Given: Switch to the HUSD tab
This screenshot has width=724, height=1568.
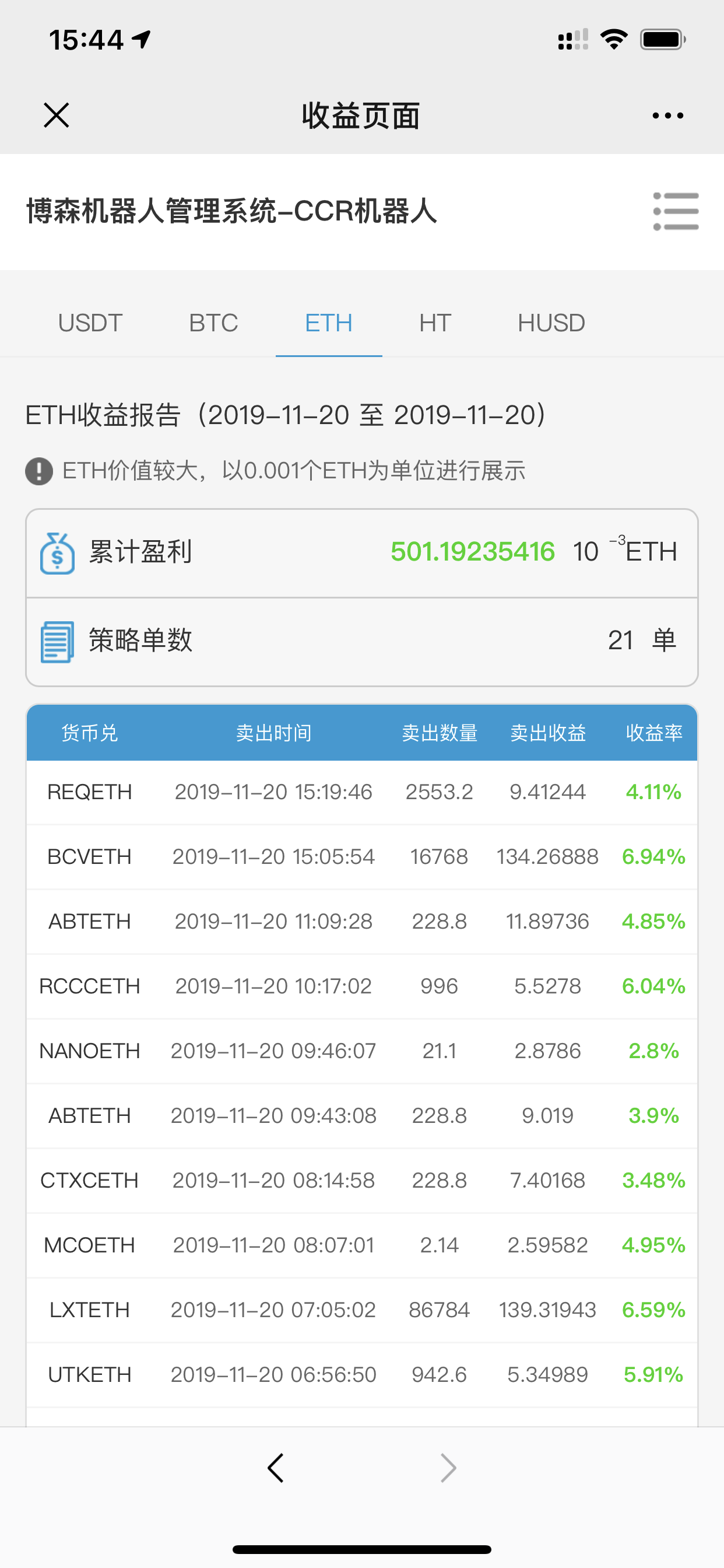Looking at the screenshot, I should click(x=551, y=323).
